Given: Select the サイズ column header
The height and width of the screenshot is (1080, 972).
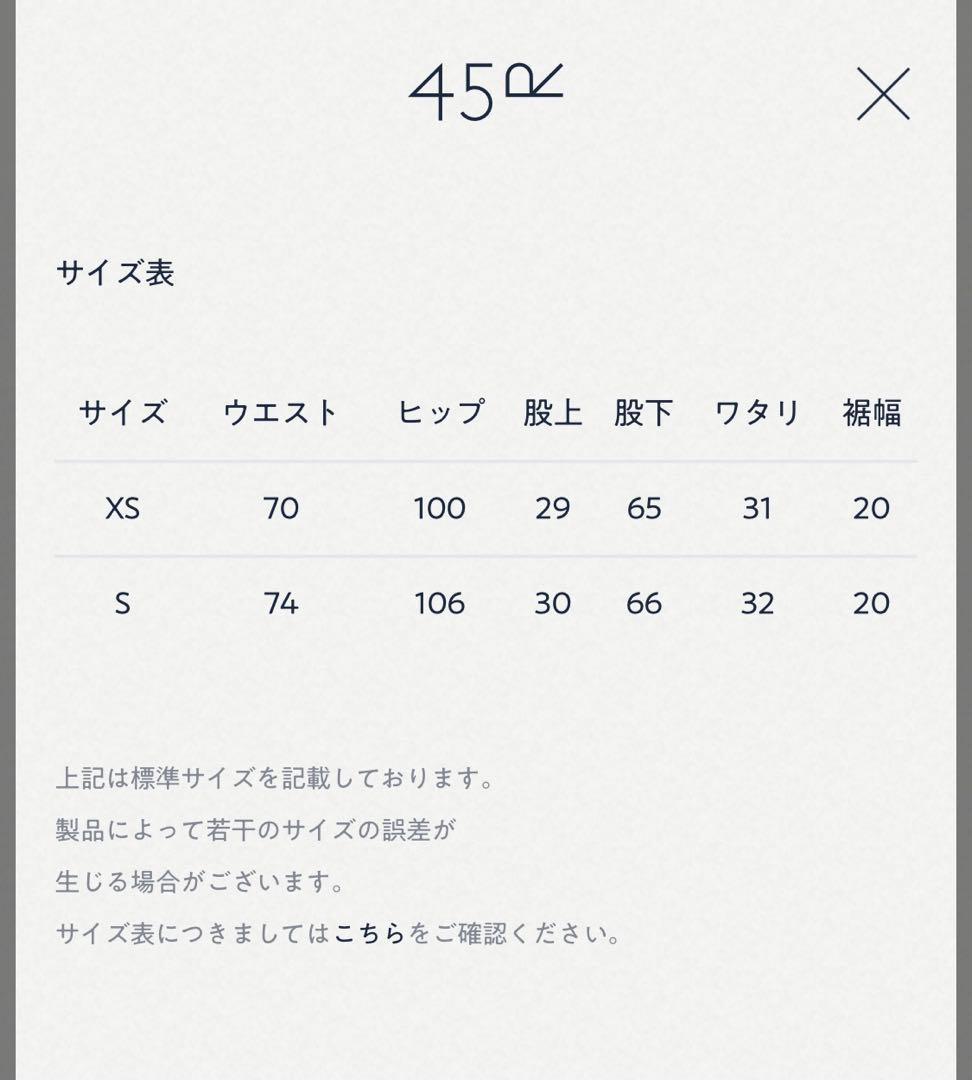Looking at the screenshot, I should [x=124, y=411].
